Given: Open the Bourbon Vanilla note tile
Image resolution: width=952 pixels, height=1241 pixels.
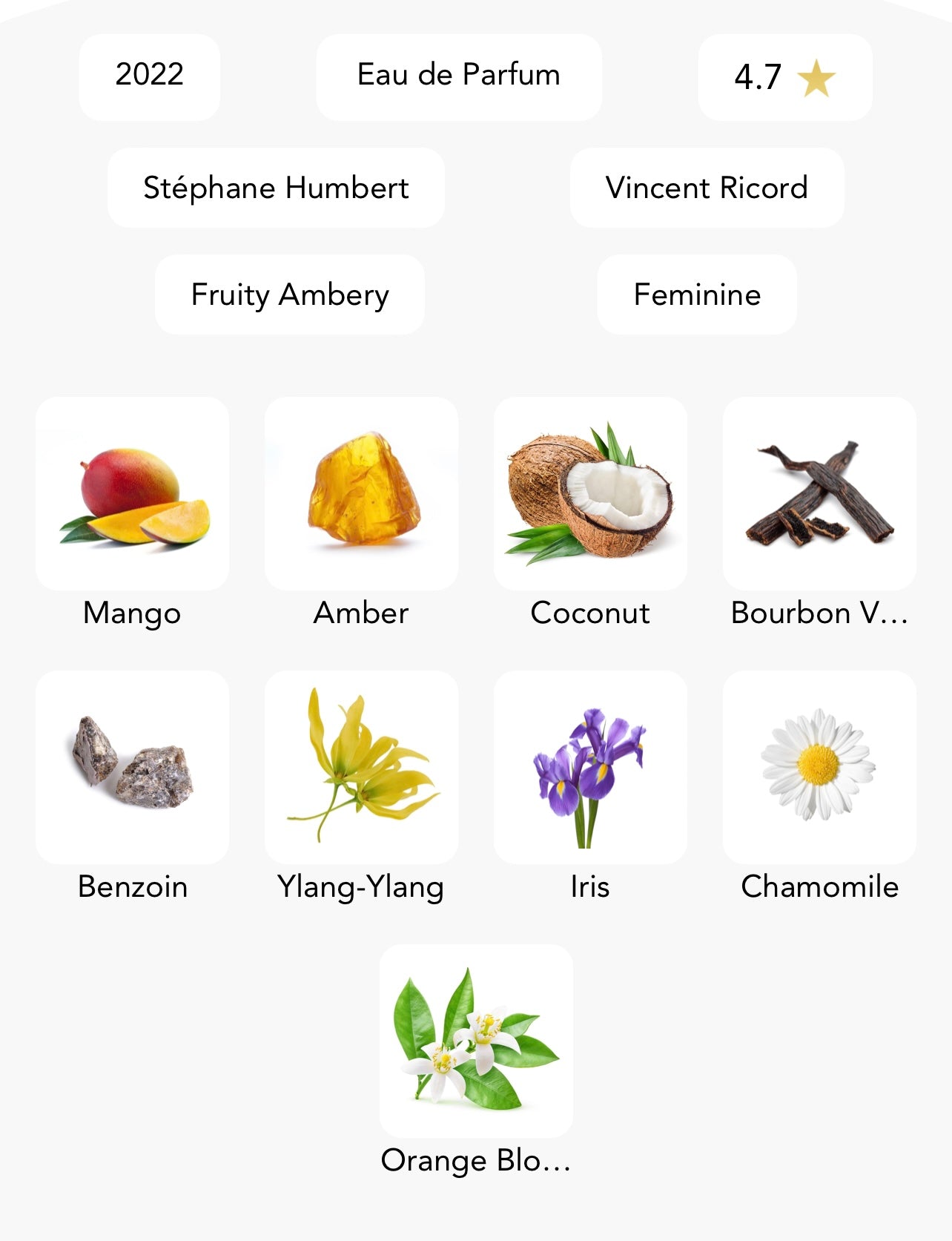Looking at the screenshot, I should point(819,493).
